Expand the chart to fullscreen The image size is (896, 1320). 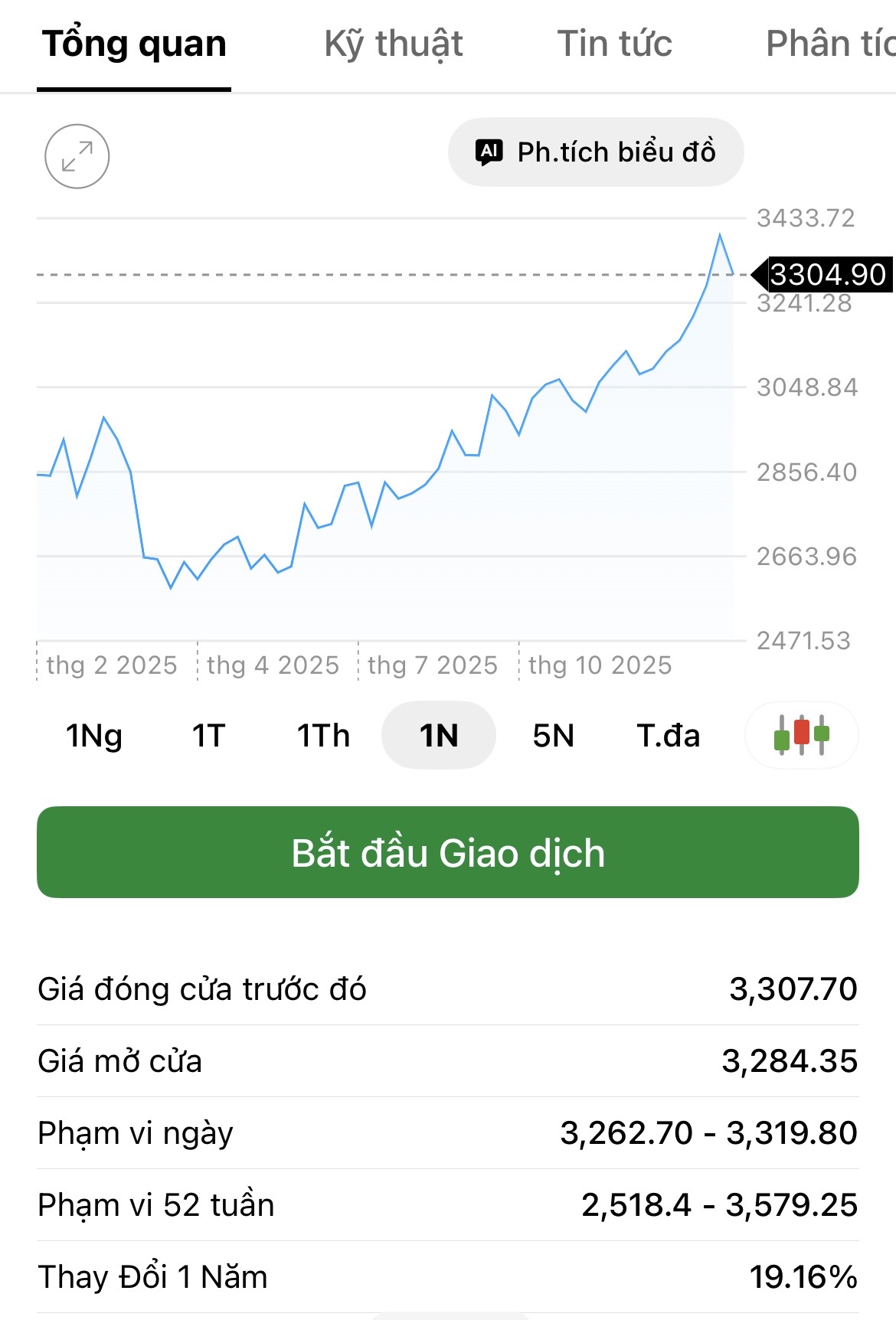tap(77, 156)
